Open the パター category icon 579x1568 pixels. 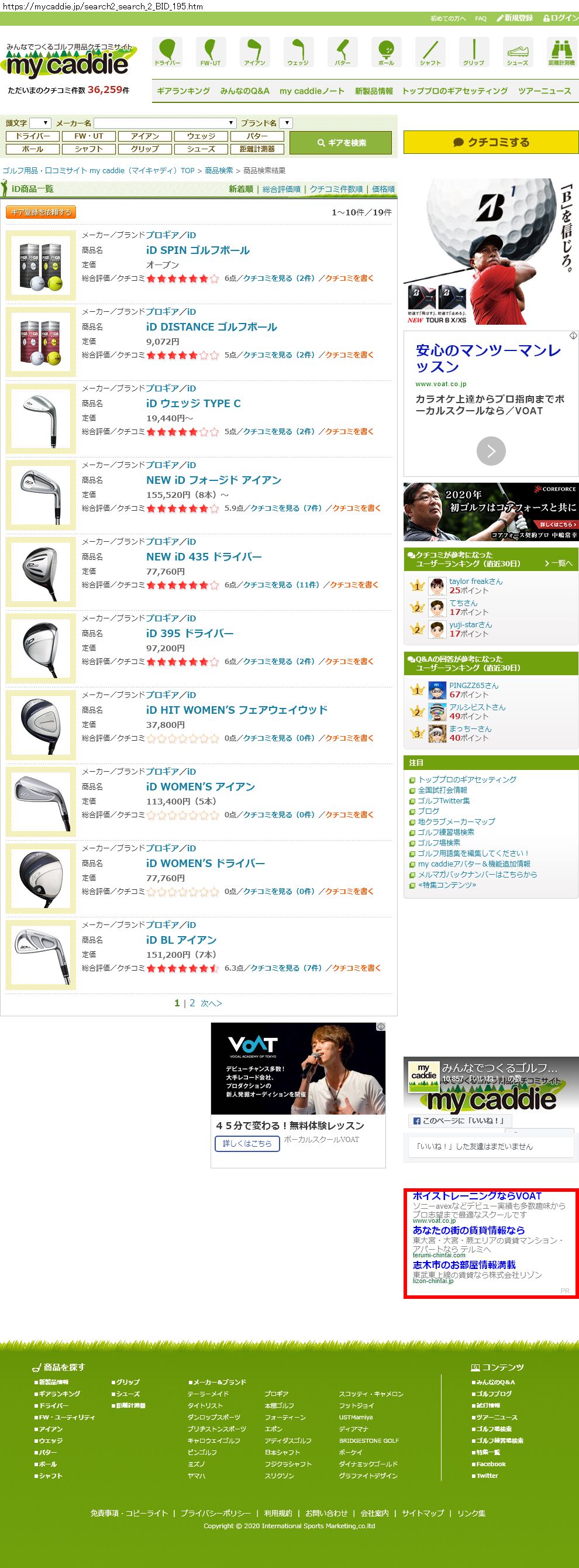pos(342,51)
